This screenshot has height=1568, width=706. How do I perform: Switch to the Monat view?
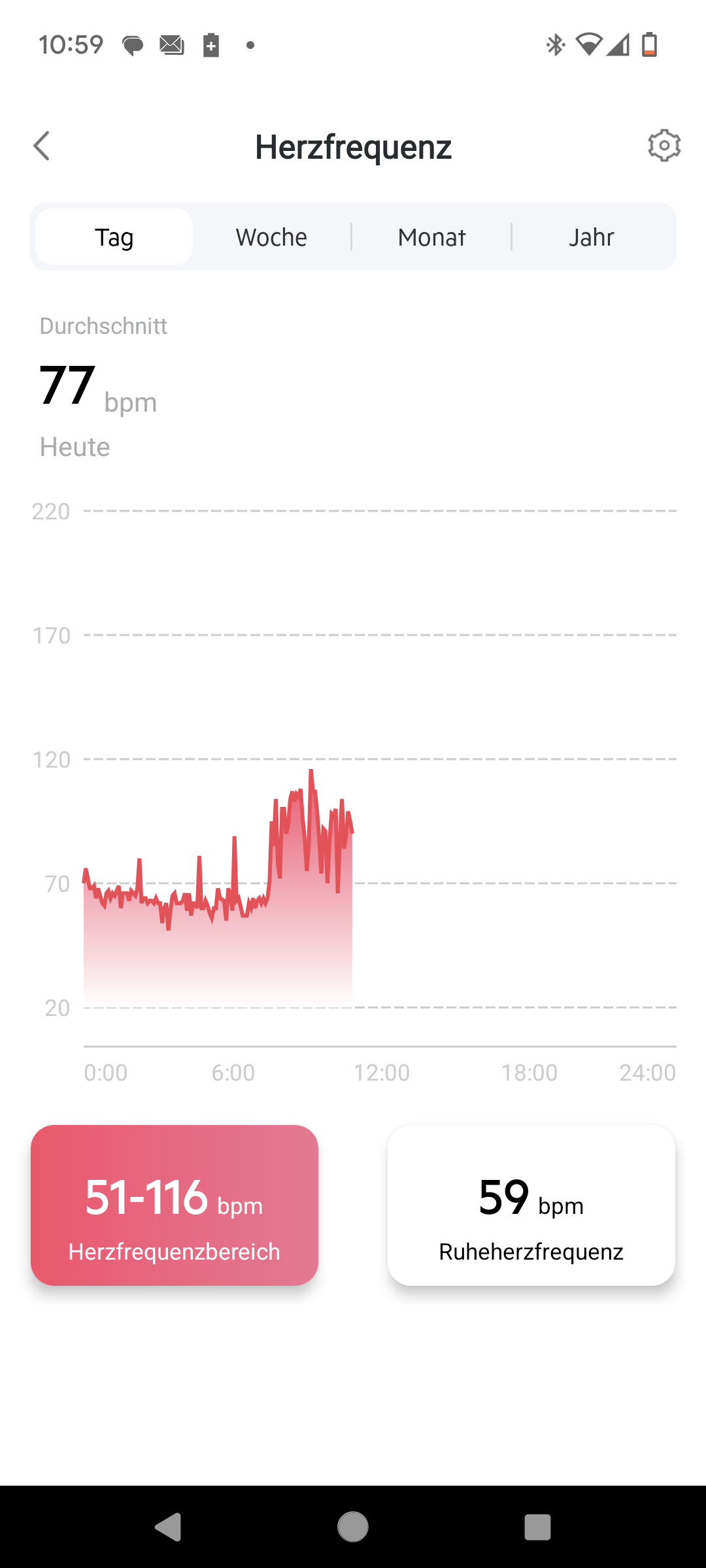pos(431,237)
